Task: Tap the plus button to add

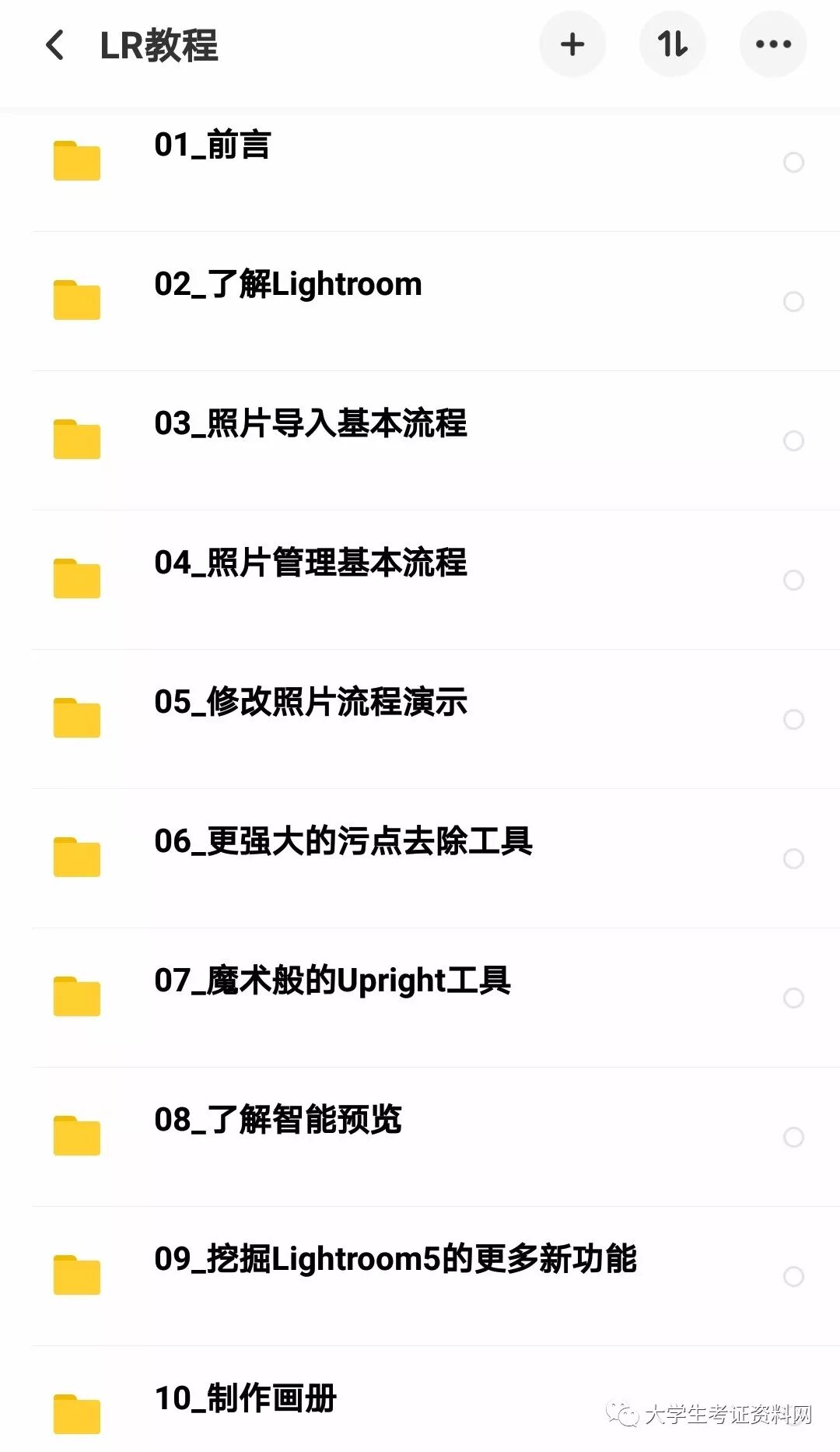Action: click(x=572, y=44)
